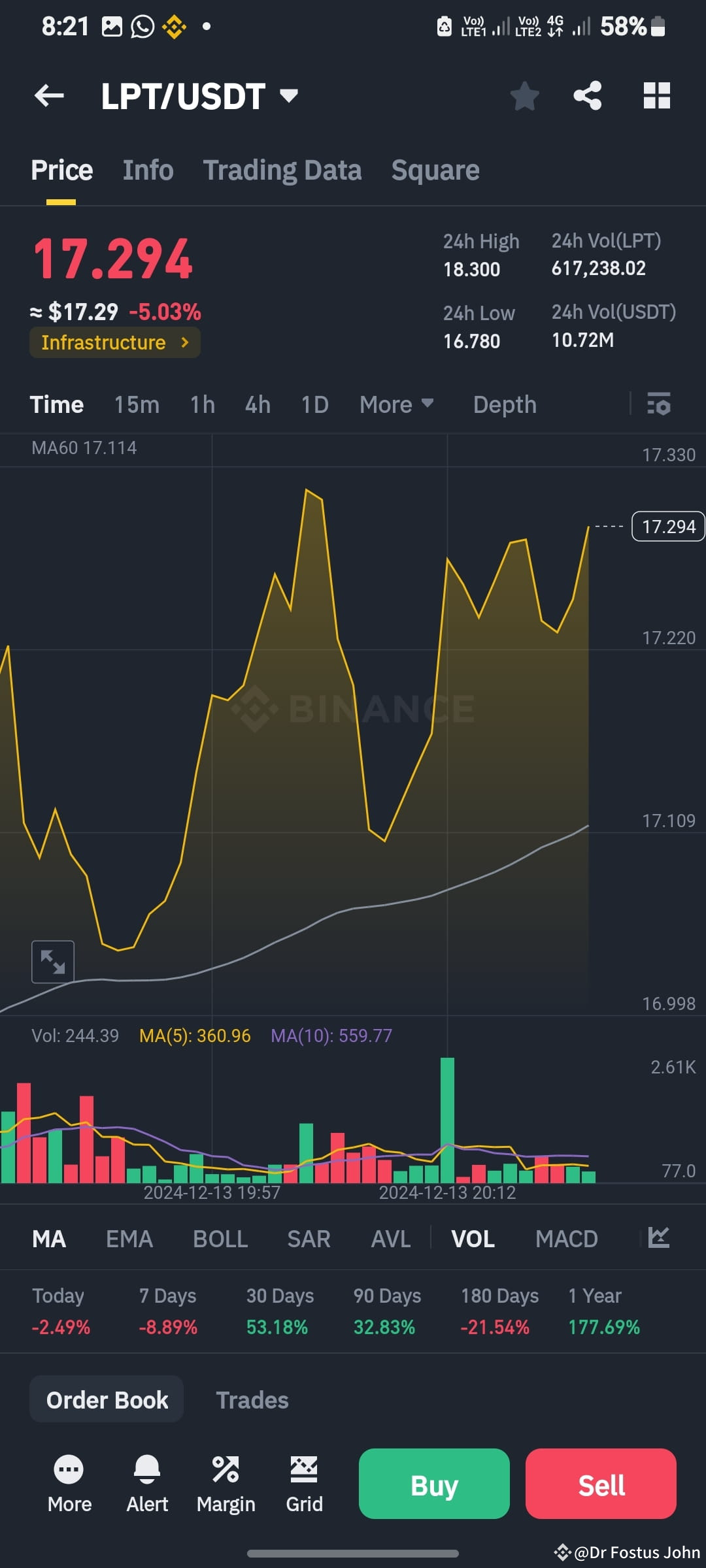Go back using the arrow icon
This screenshot has width=706, height=1568.
49,95
